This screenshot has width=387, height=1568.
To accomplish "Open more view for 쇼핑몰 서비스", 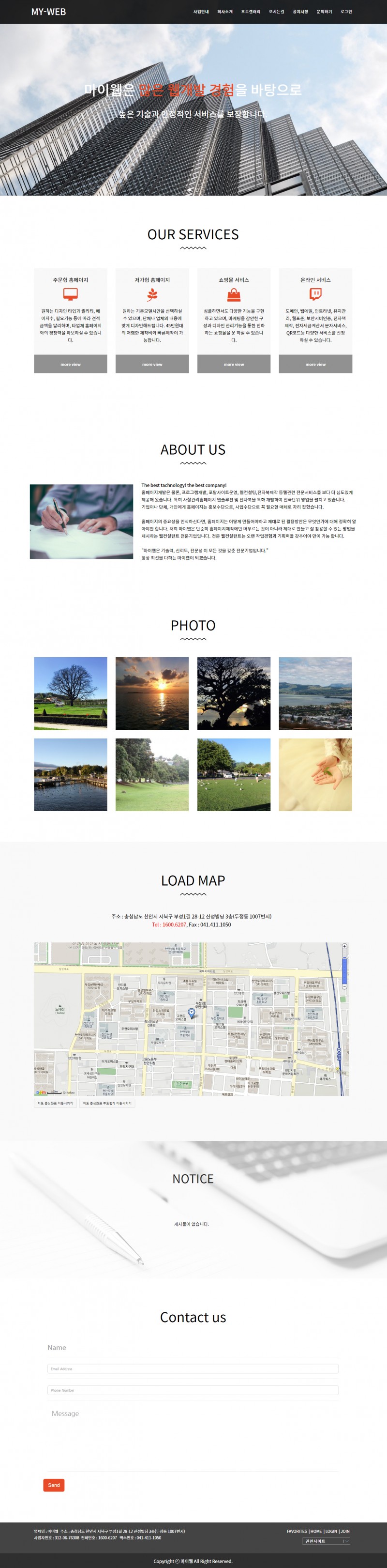I will pos(234,364).
